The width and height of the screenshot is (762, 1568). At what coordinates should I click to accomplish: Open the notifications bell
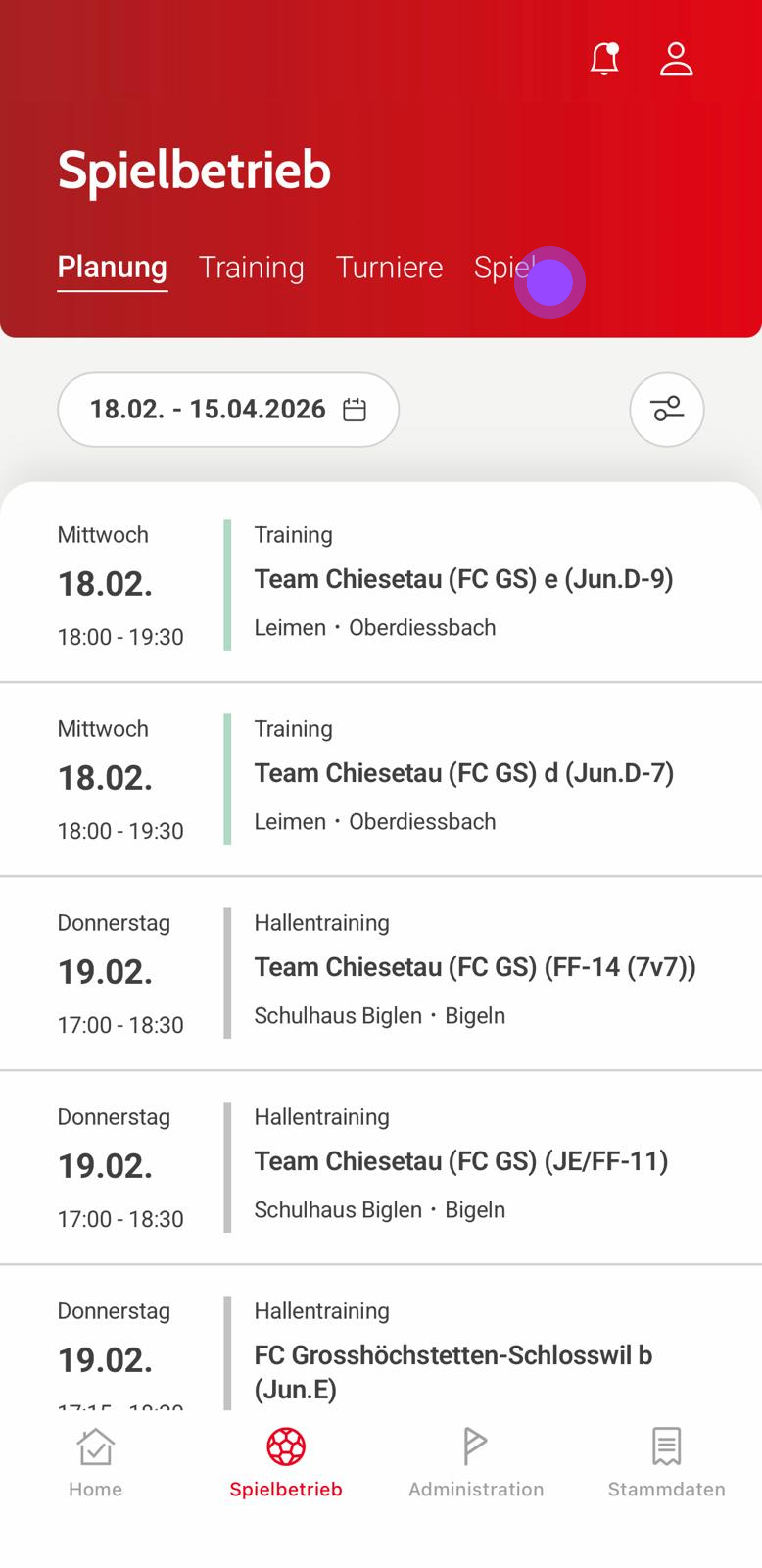pos(604,60)
